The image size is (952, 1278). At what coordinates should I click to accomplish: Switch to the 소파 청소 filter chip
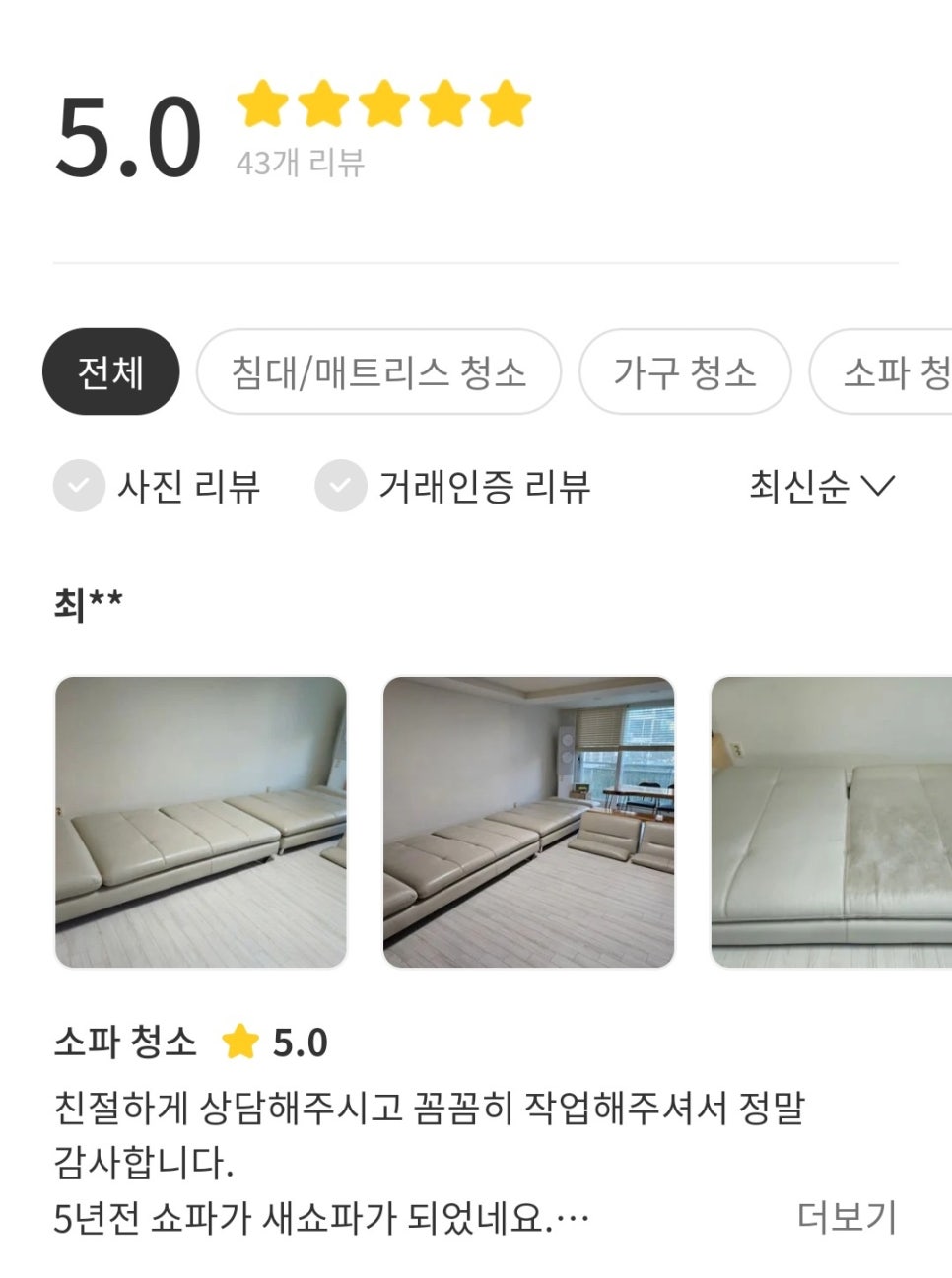pos(887,372)
